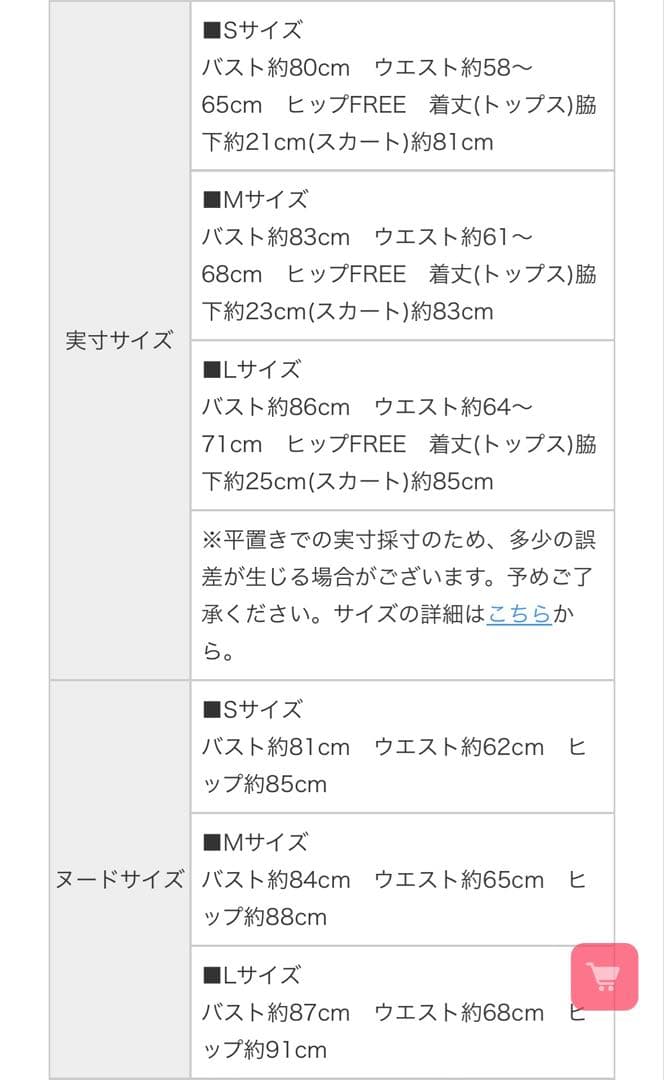Viewport: 664px width, 1080px height.
Task: Tap the pink shopping cart button
Action: pyautogui.click(x=604, y=976)
